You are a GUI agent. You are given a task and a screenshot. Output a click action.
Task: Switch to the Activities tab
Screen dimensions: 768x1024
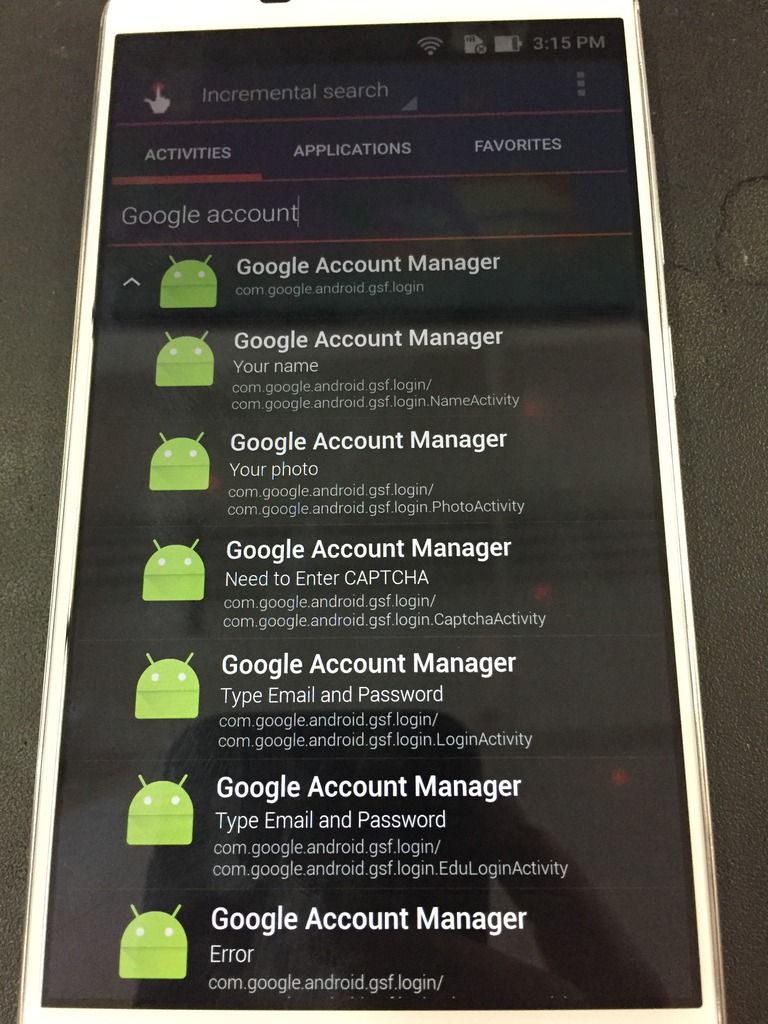click(x=188, y=153)
